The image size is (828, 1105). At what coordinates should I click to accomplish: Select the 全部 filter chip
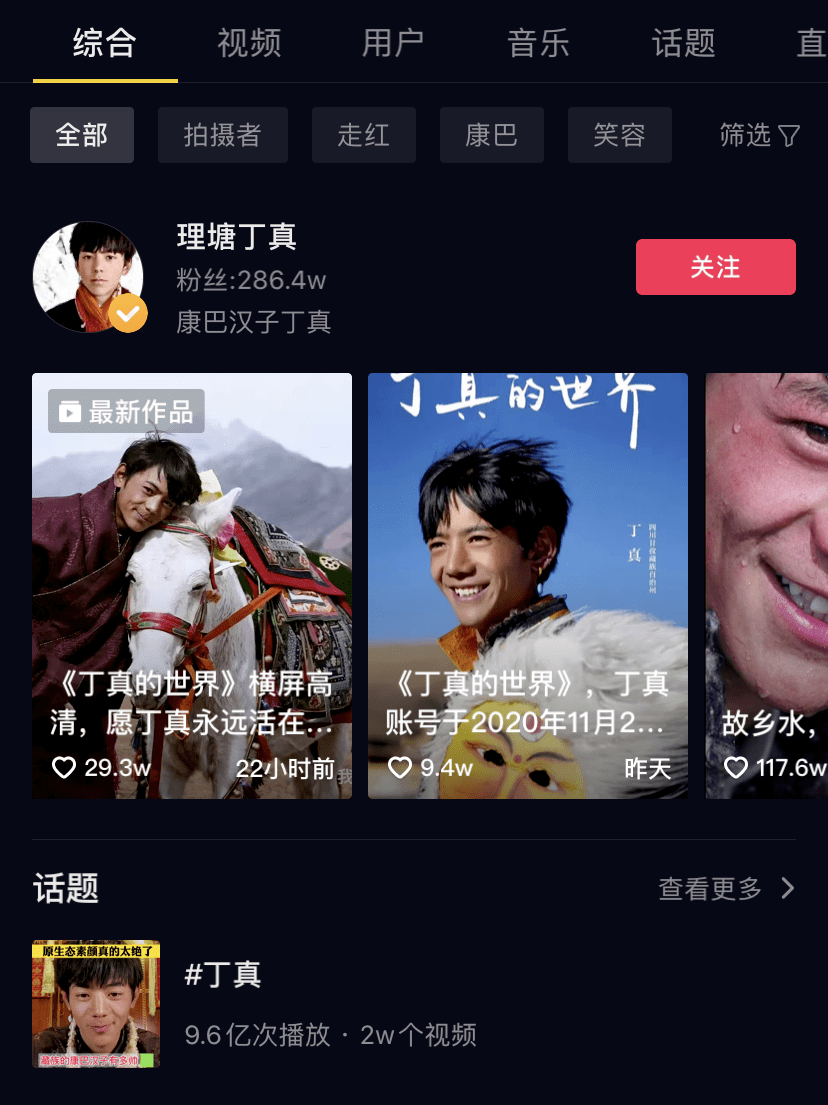tap(82, 135)
